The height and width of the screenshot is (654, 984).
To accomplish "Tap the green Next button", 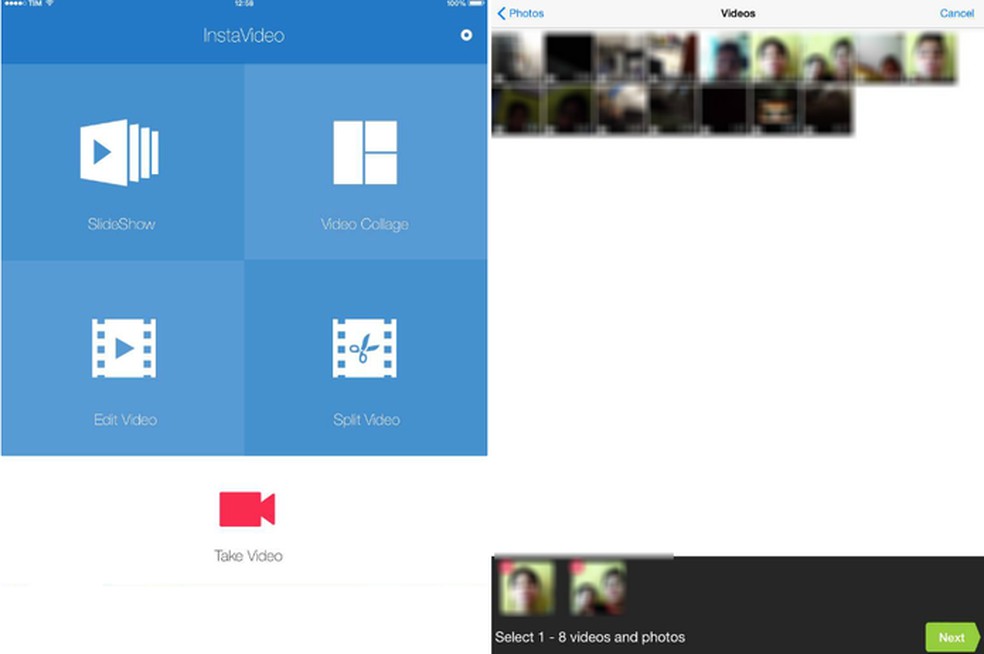I will (952, 637).
